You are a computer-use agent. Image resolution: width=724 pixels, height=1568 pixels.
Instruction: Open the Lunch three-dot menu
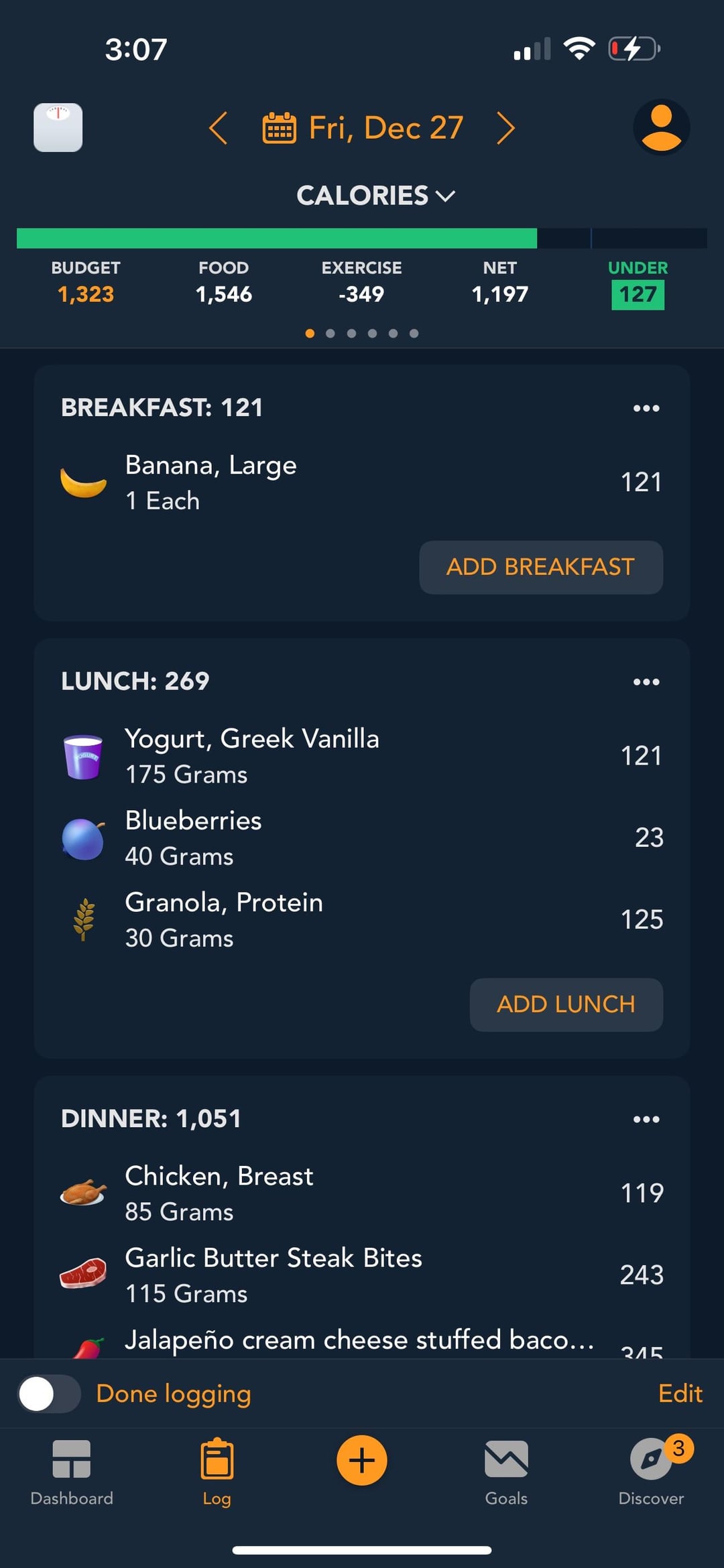646,681
